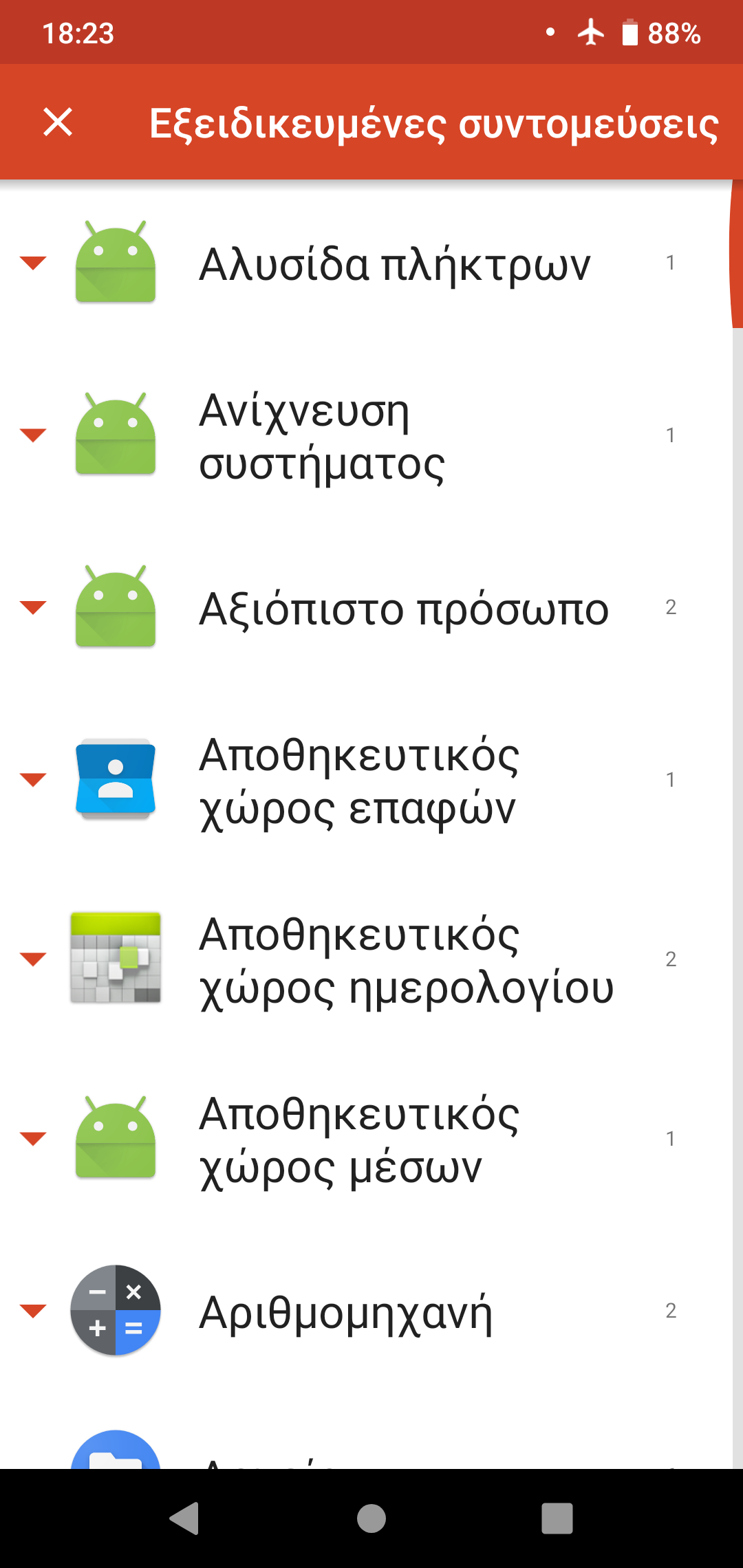This screenshot has height=1568, width=743.
Task: Expand the Αλυσίδα πλήκτρων entry
Action: coord(33,263)
